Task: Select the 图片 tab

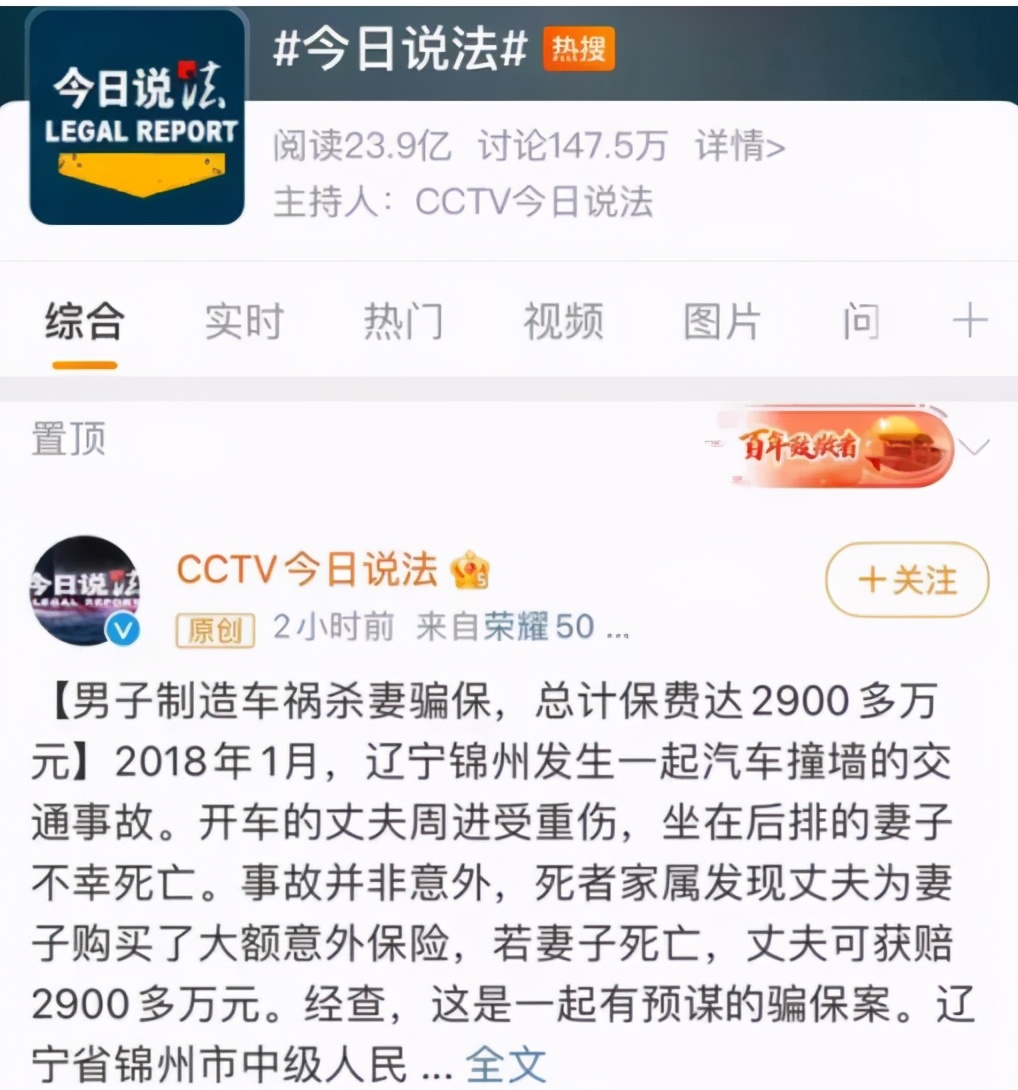Action: (x=722, y=323)
